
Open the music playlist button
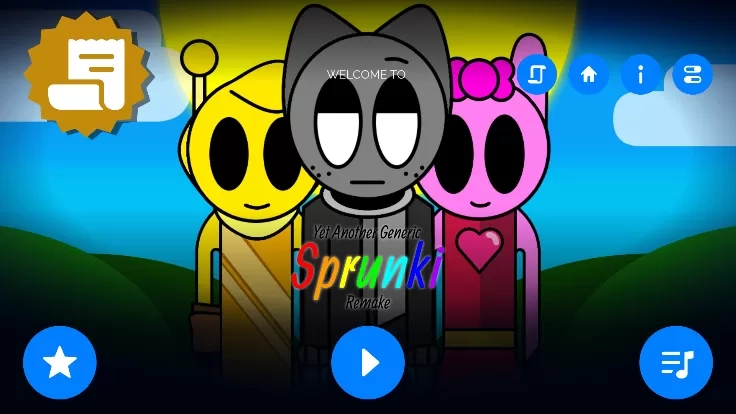coord(676,362)
